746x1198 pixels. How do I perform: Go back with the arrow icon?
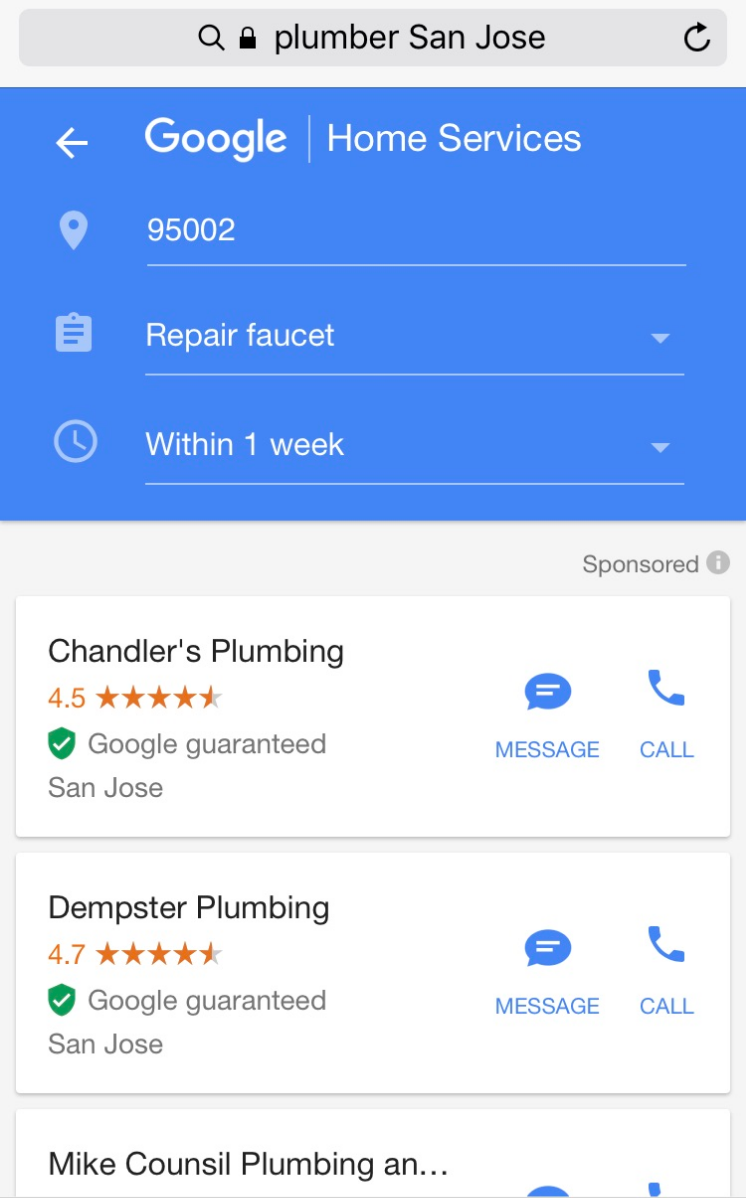(72, 143)
